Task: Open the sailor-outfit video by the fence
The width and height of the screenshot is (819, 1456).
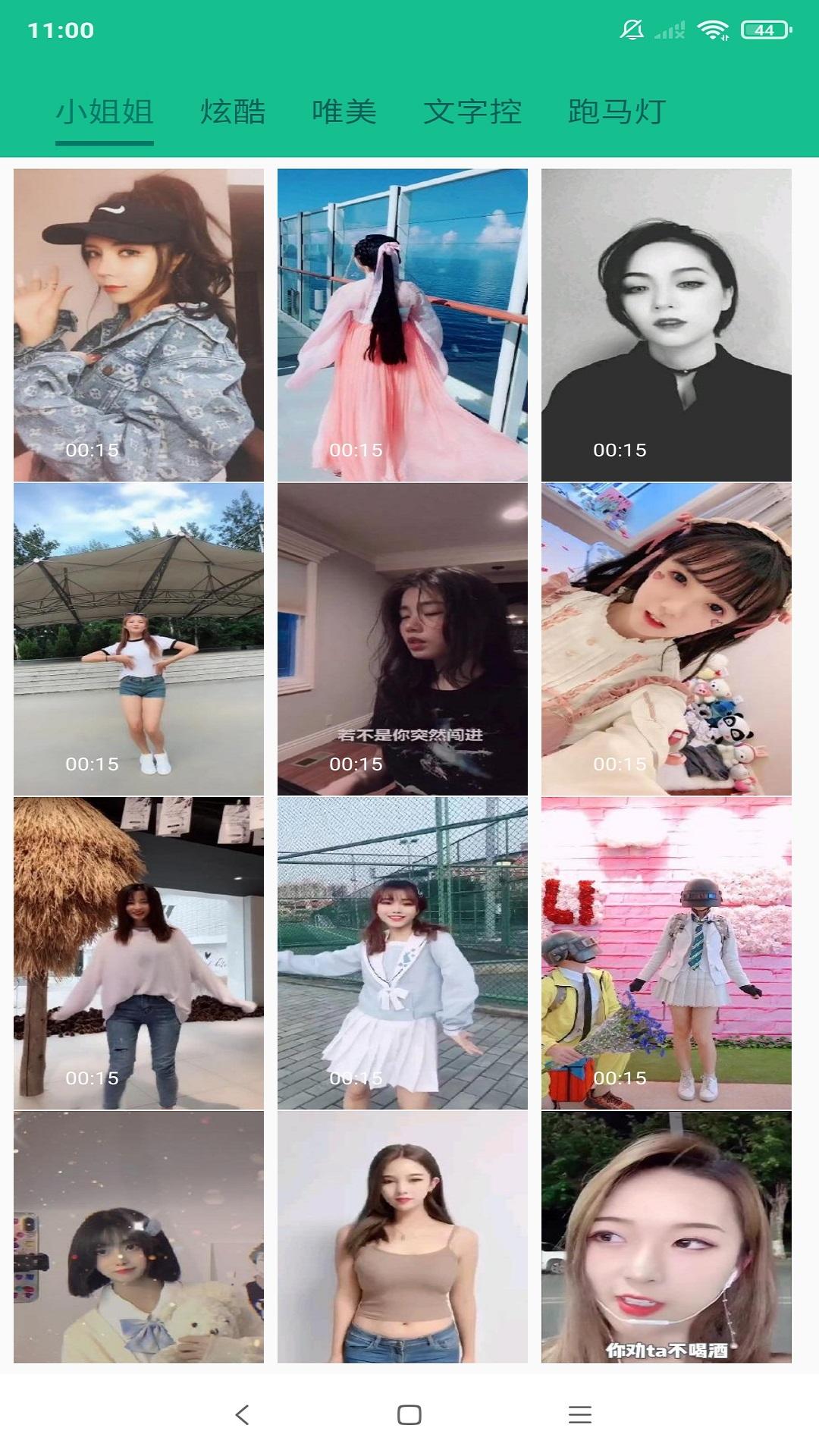Action: tap(403, 952)
